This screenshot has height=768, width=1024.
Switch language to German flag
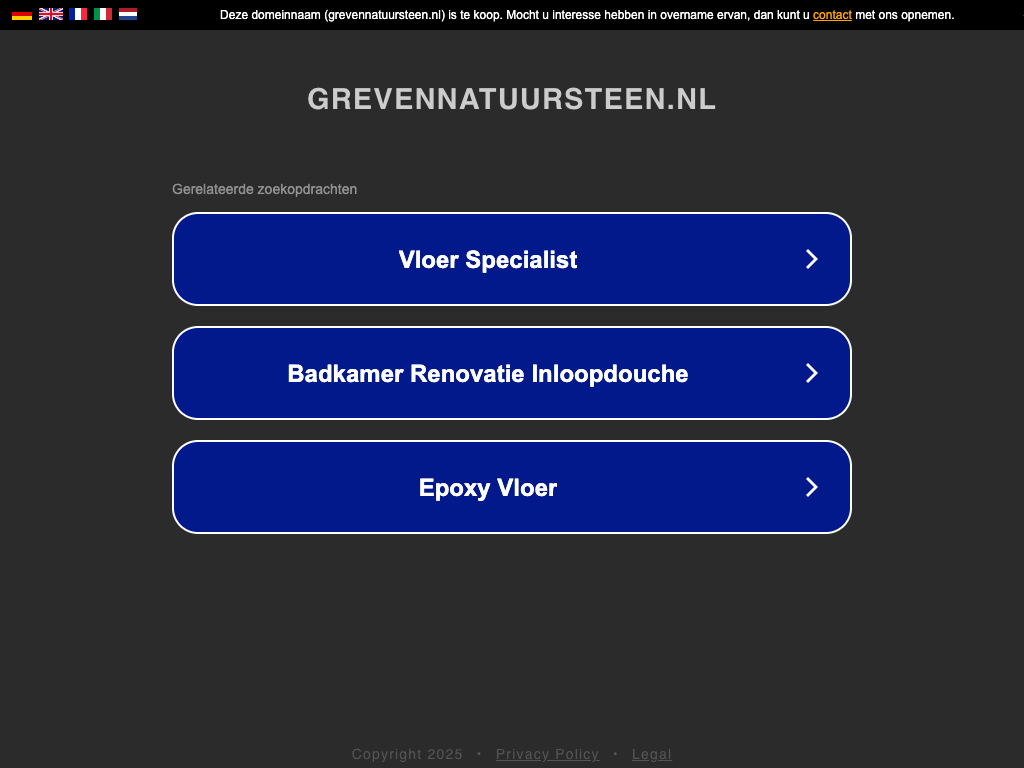[22, 14]
